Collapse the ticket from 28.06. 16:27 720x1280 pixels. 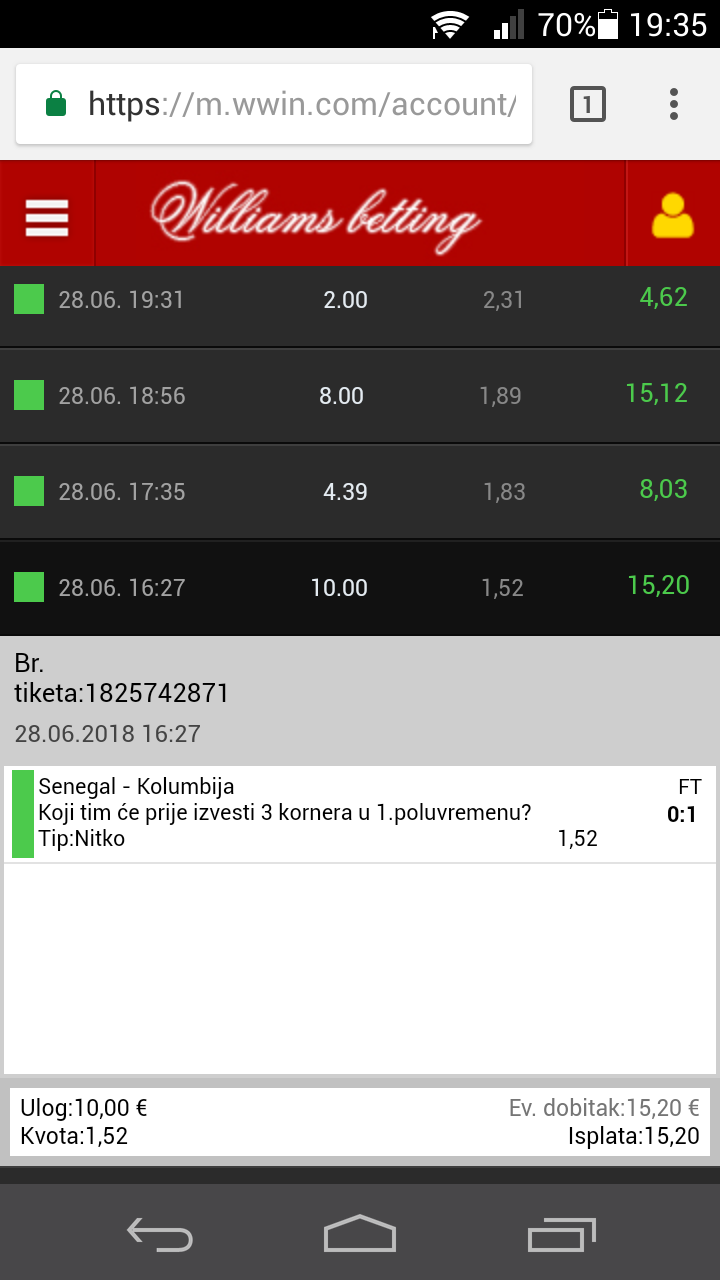pyautogui.click(x=360, y=587)
